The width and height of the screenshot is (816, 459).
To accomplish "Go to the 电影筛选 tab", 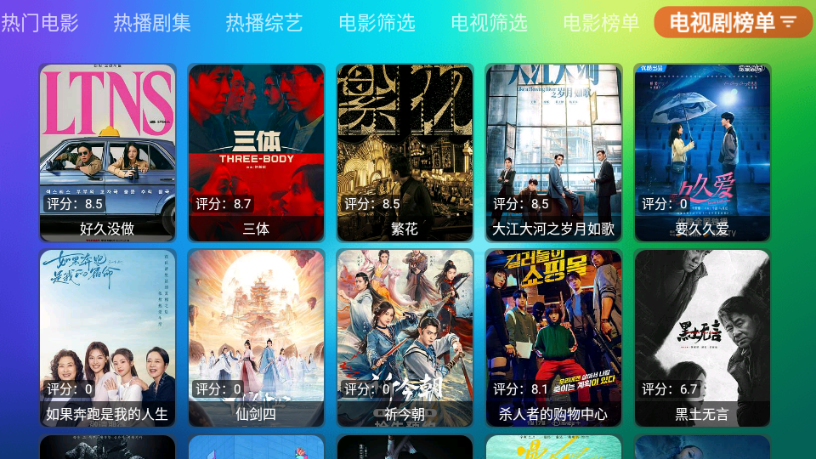I will tap(377, 23).
